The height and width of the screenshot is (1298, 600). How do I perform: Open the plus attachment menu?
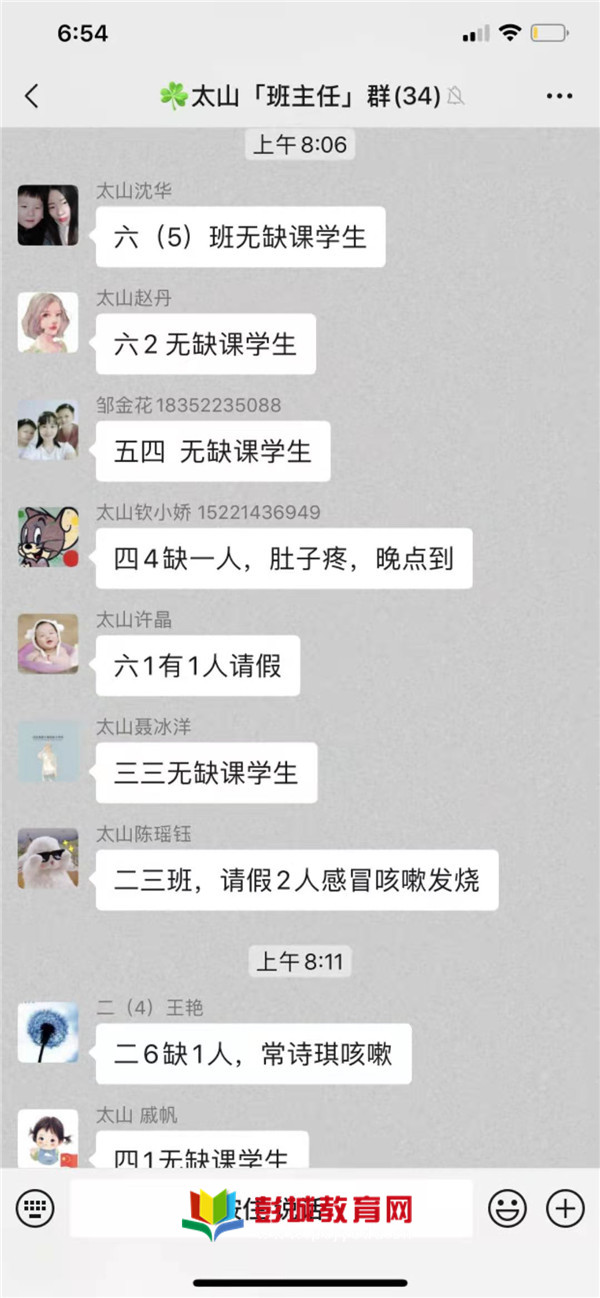(x=565, y=1208)
